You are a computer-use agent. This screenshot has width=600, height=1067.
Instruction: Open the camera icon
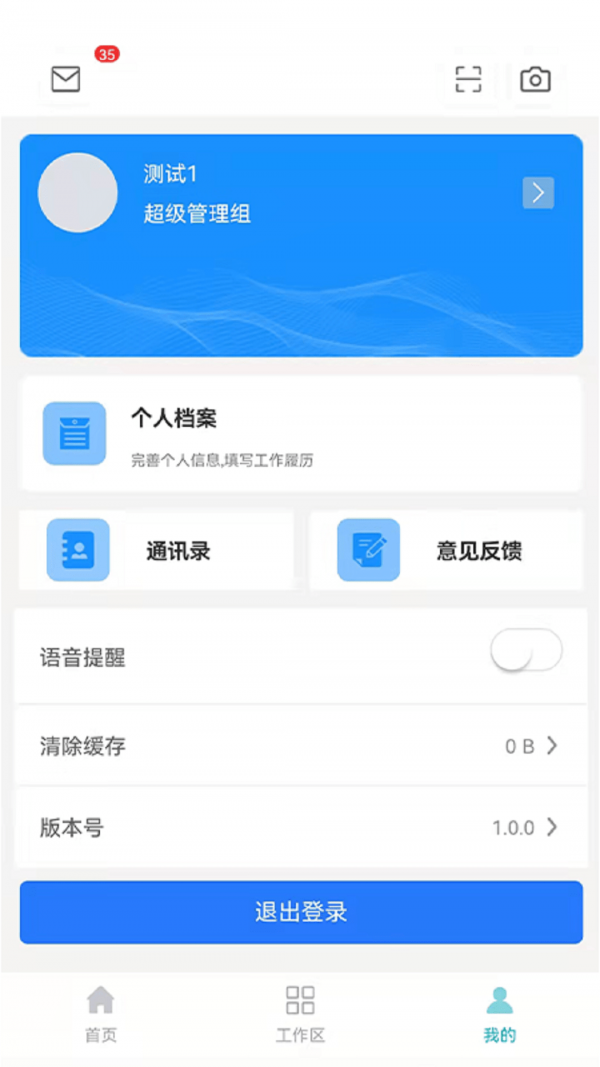(535, 80)
